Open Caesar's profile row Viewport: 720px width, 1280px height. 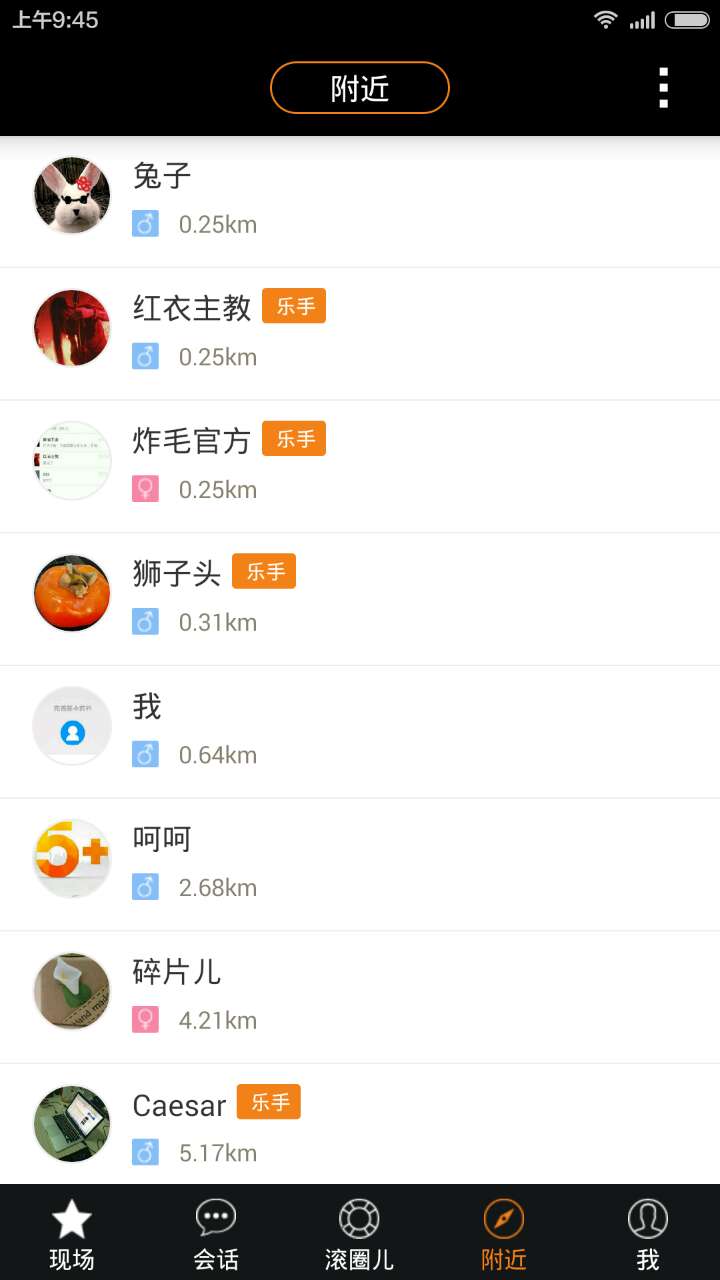click(x=360, y=1125)
